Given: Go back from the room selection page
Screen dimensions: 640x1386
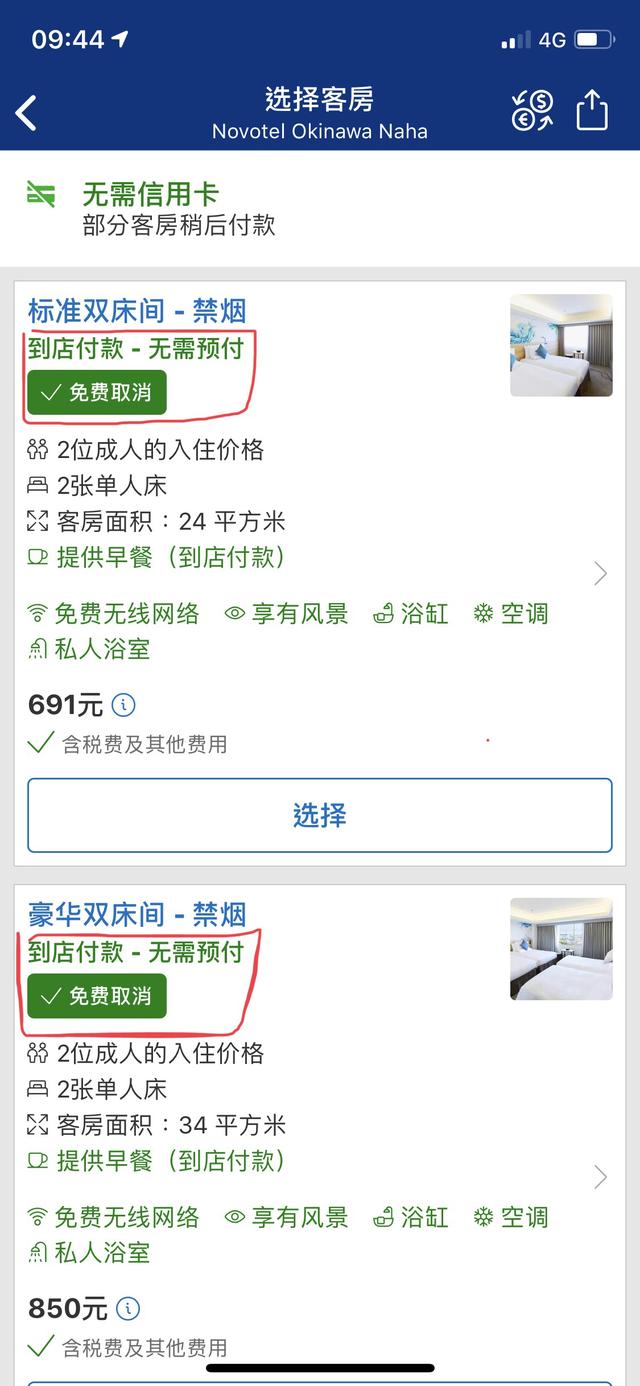Looking at the screenshot, I should point(27,113).
